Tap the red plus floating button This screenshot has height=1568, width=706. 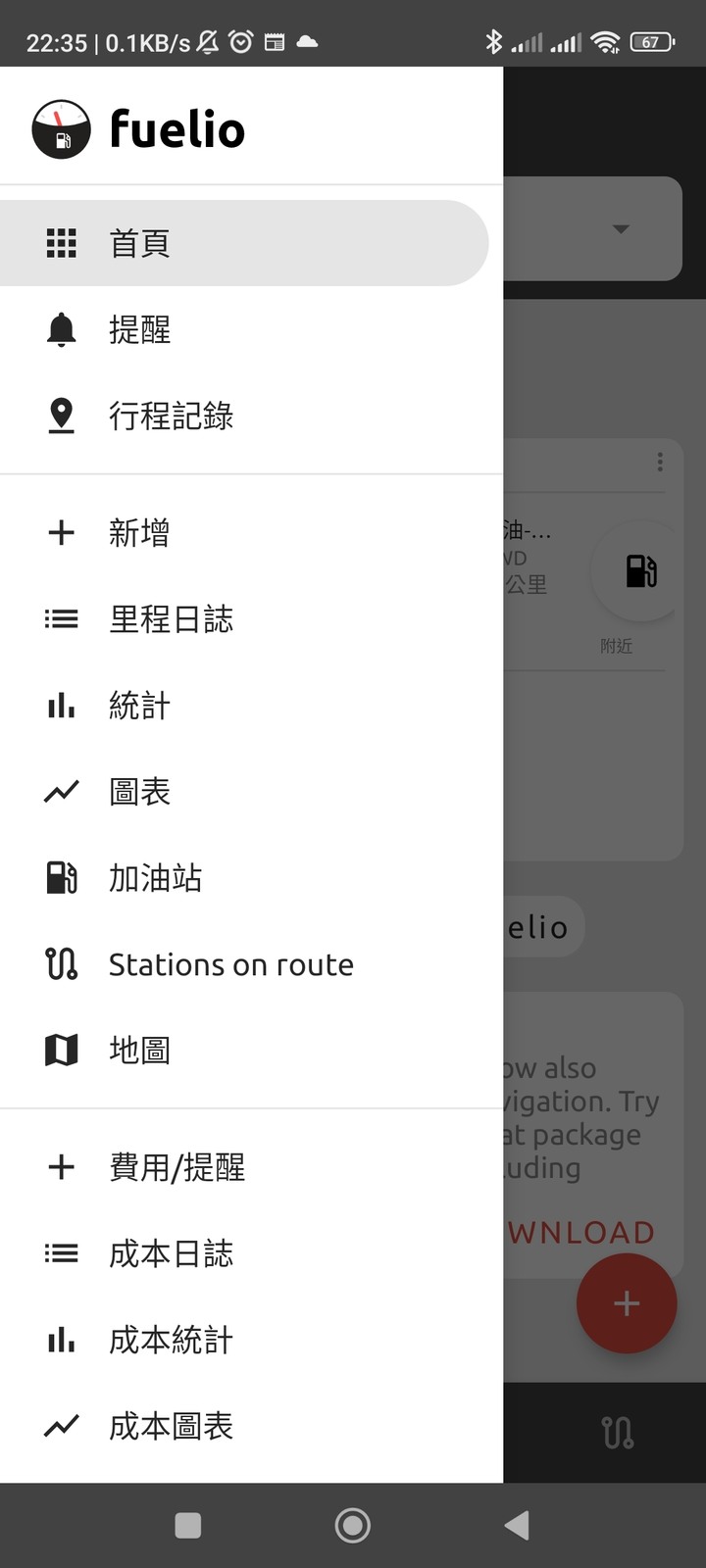point(627,1303)
